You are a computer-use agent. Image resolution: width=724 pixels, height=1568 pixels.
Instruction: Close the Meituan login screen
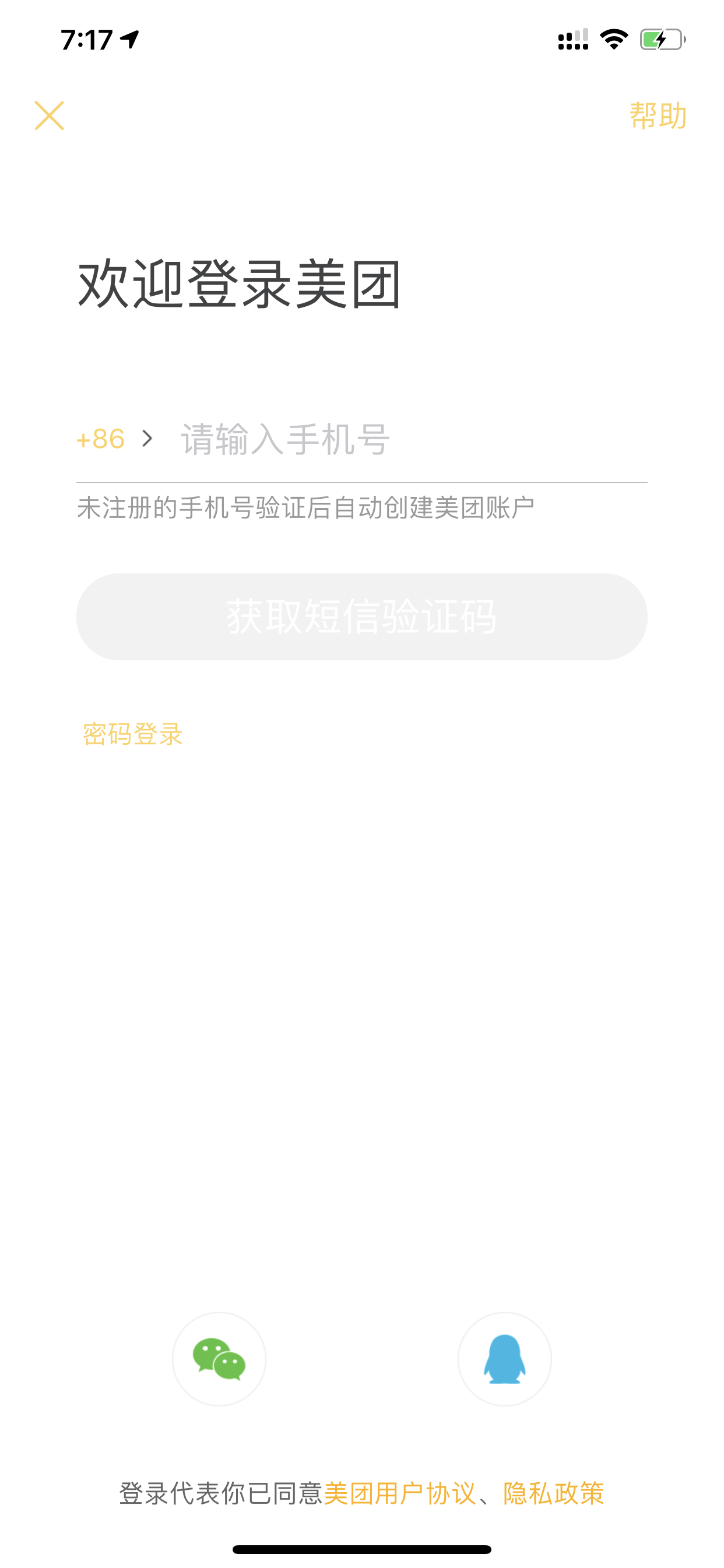(x=50, y=116)
